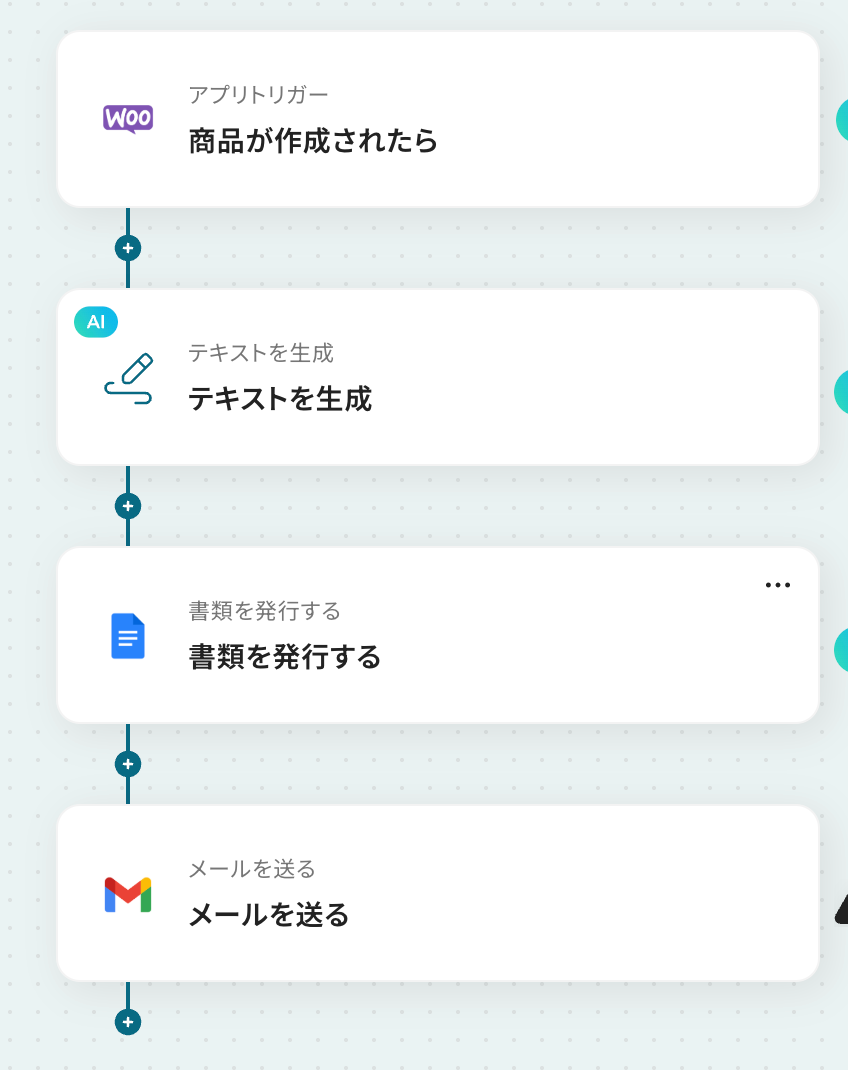Open the Gmail メールを送る step card

pyautogui.click(x=438, y=894)
